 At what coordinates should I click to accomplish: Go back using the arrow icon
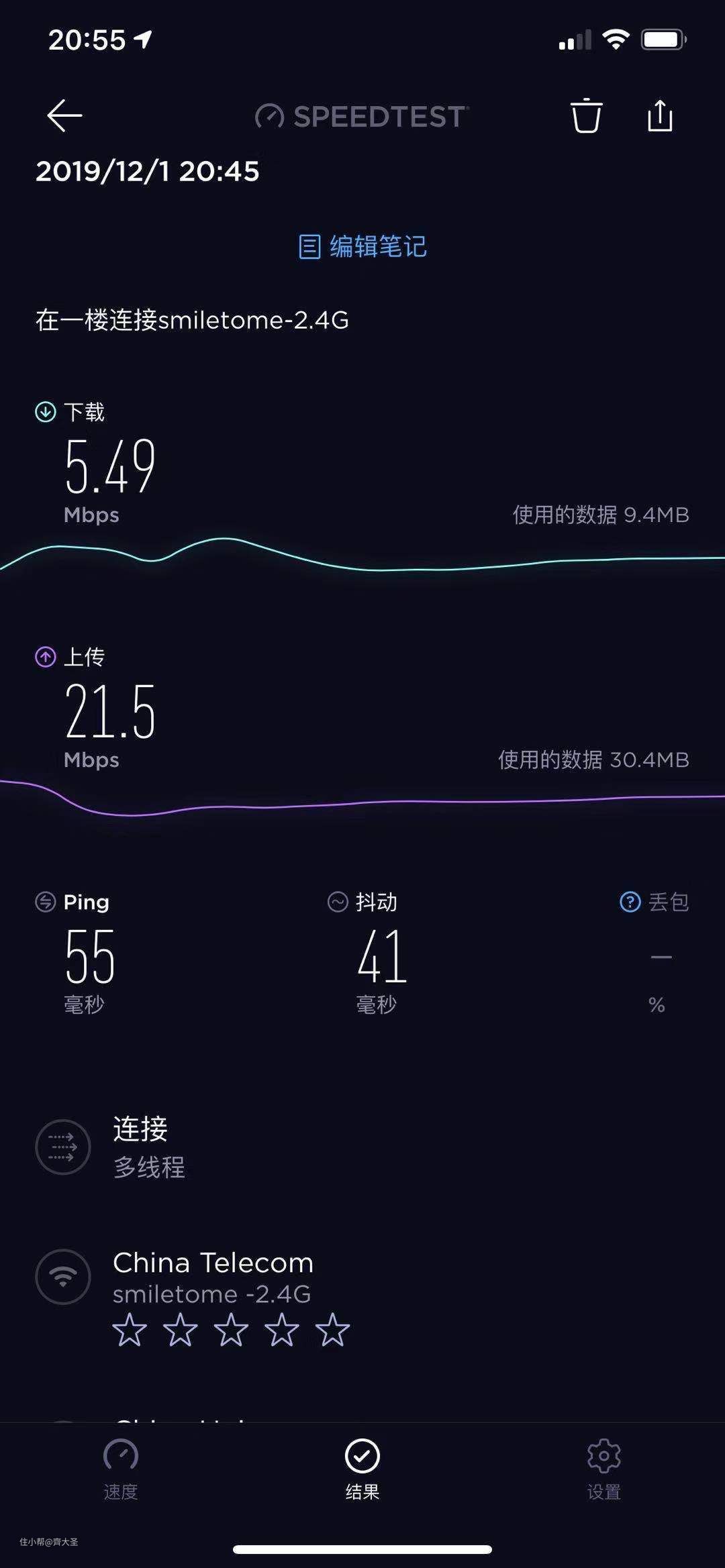pyautogui.click(x=64, y=115)
